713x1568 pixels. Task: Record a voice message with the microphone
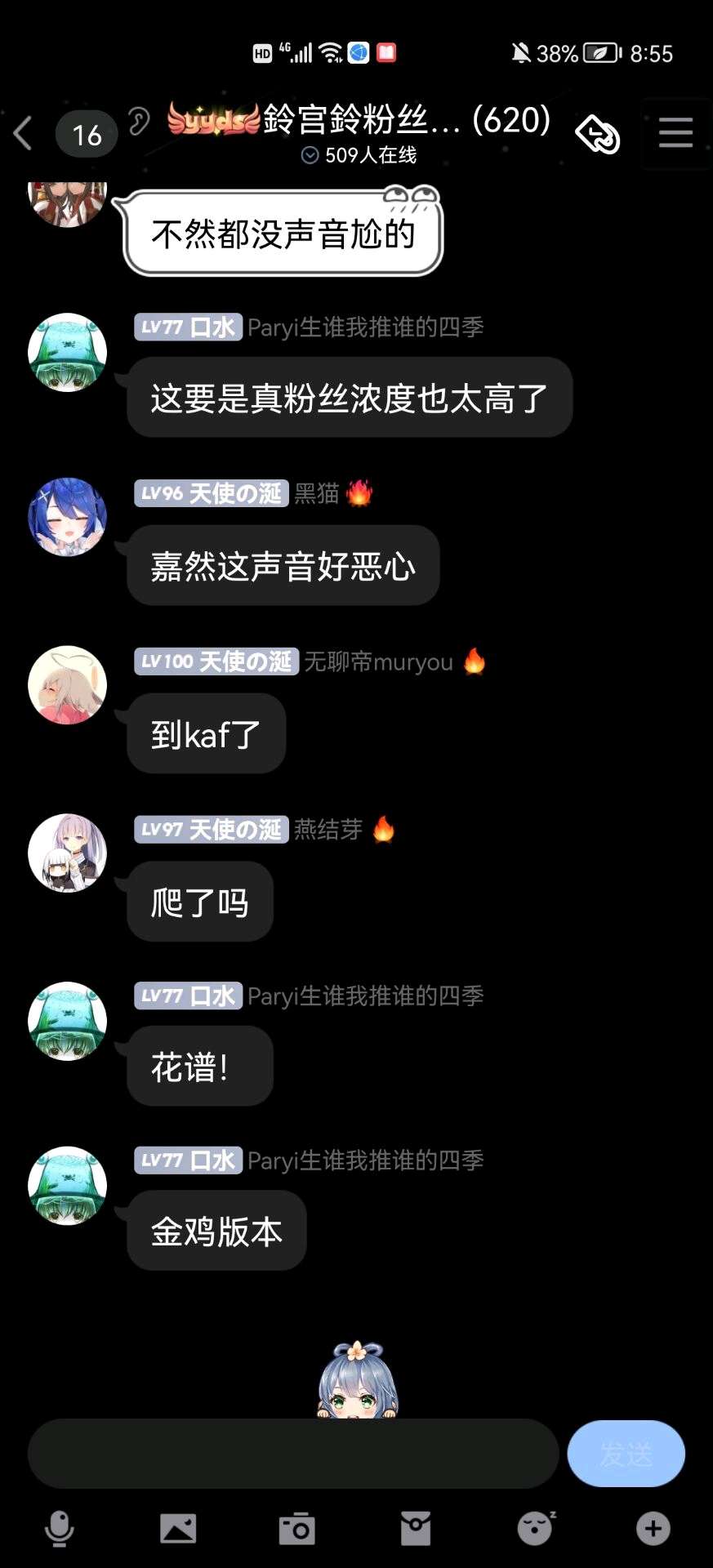(59, 1528)
